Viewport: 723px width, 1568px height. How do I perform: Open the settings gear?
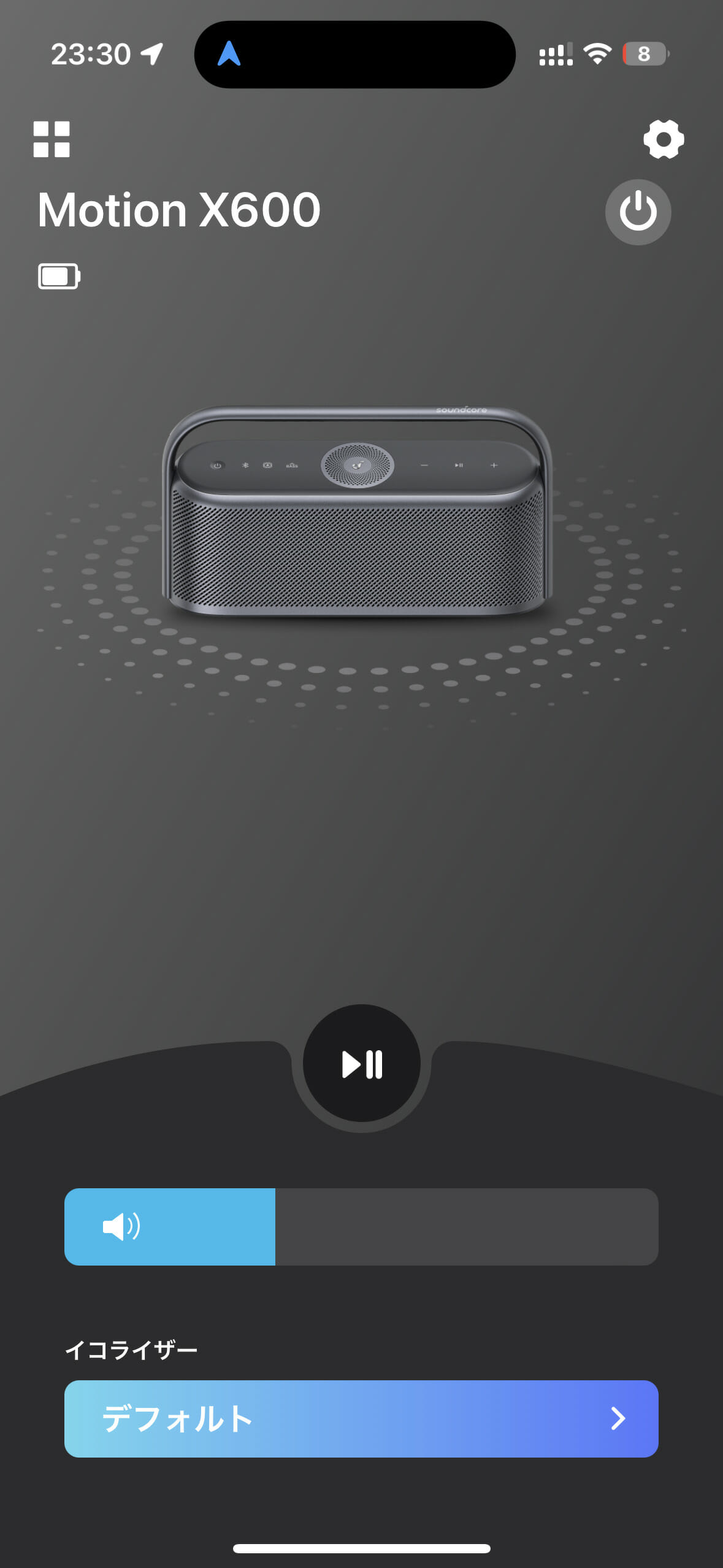coord(664,139)
